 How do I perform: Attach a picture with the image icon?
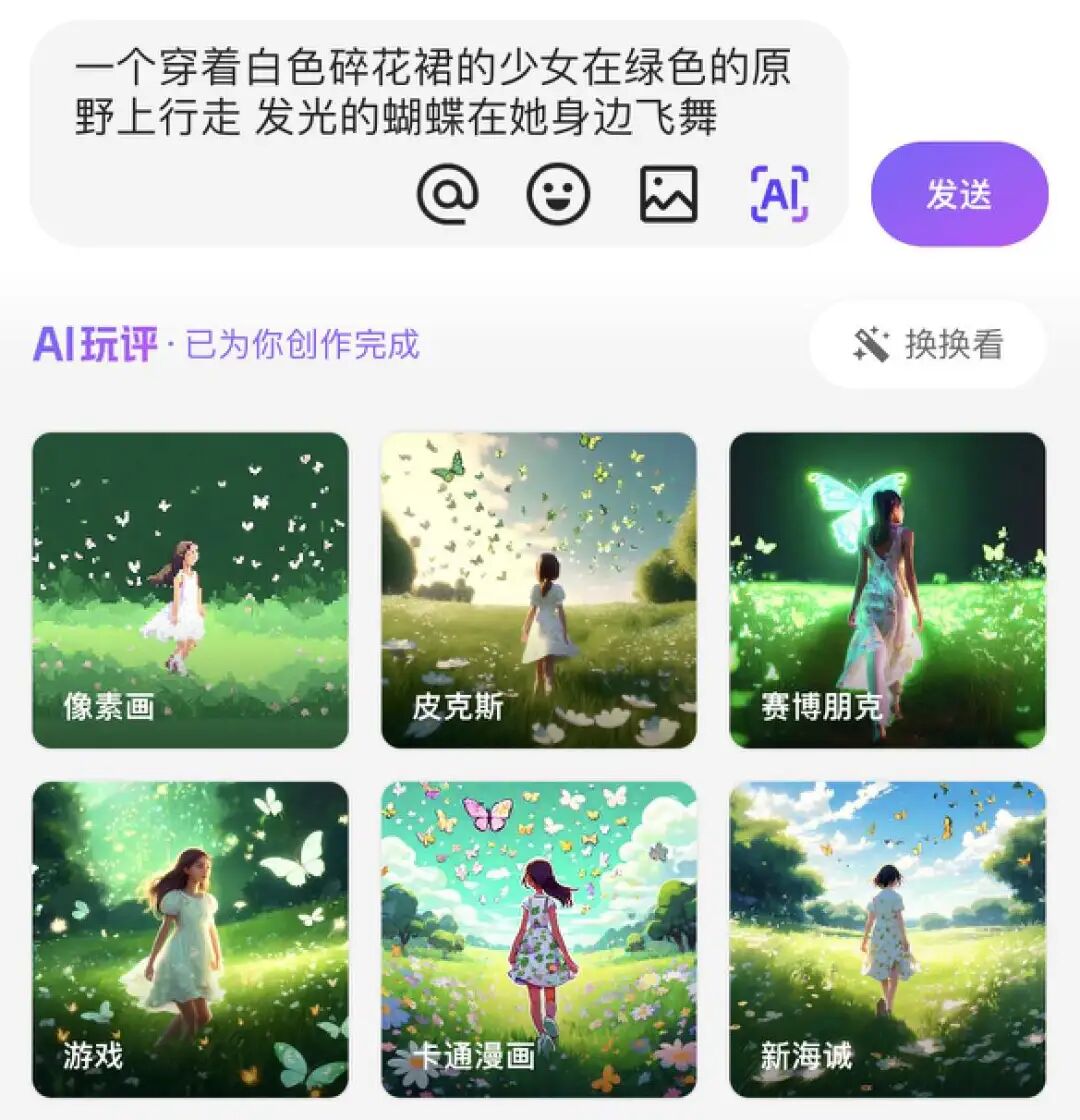coord(668,193)
